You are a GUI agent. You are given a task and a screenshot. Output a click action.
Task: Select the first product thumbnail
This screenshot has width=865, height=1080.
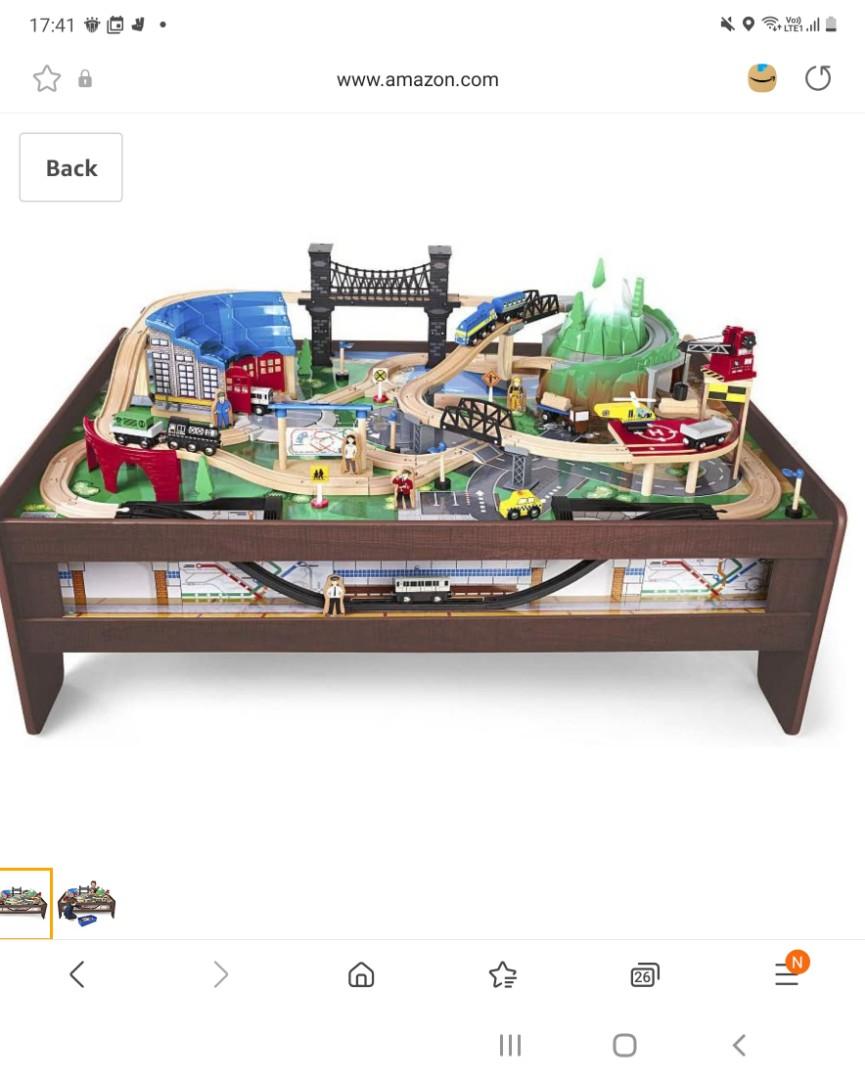point(24,902)
